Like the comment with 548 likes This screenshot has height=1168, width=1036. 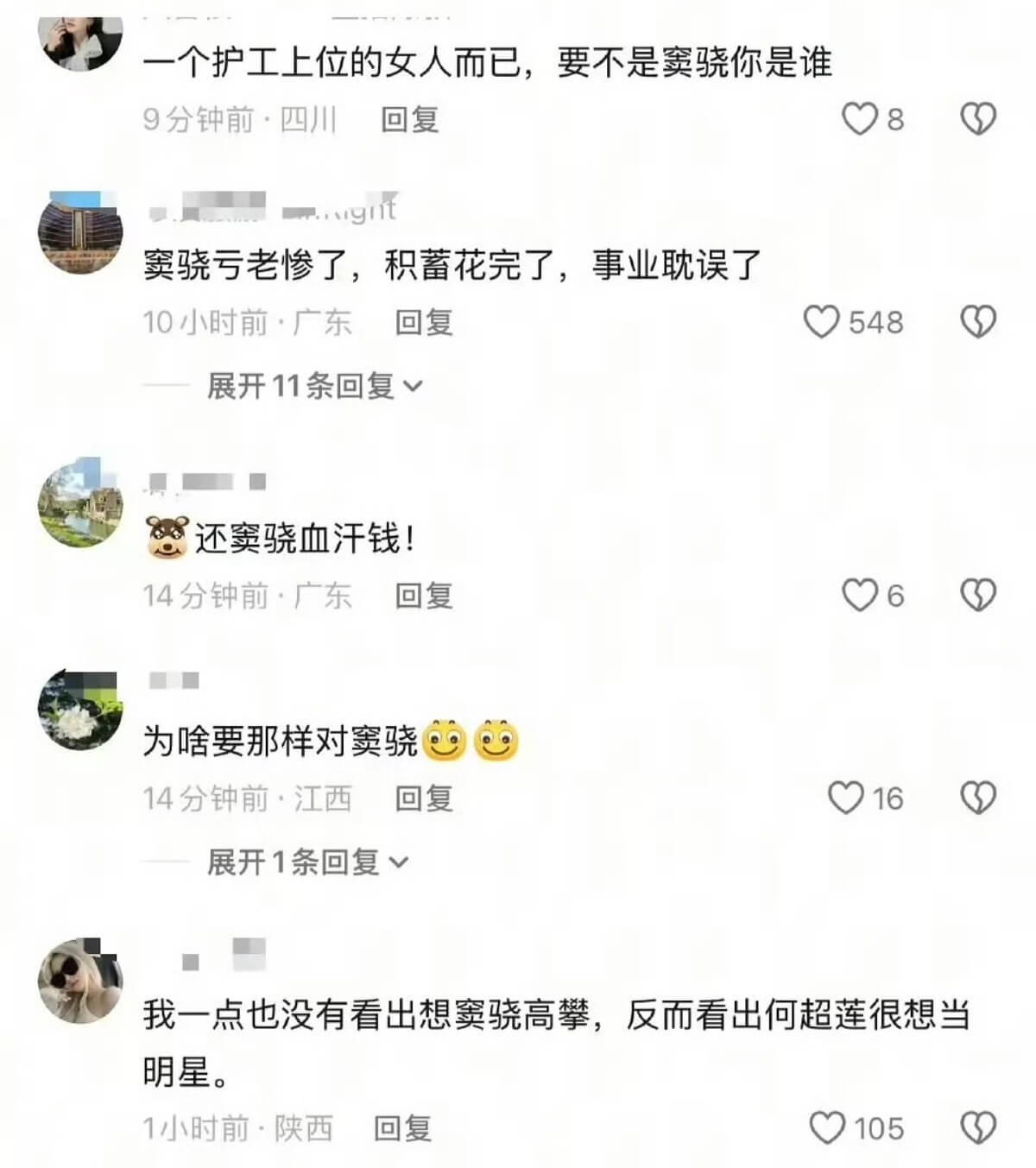click(821, 322)
